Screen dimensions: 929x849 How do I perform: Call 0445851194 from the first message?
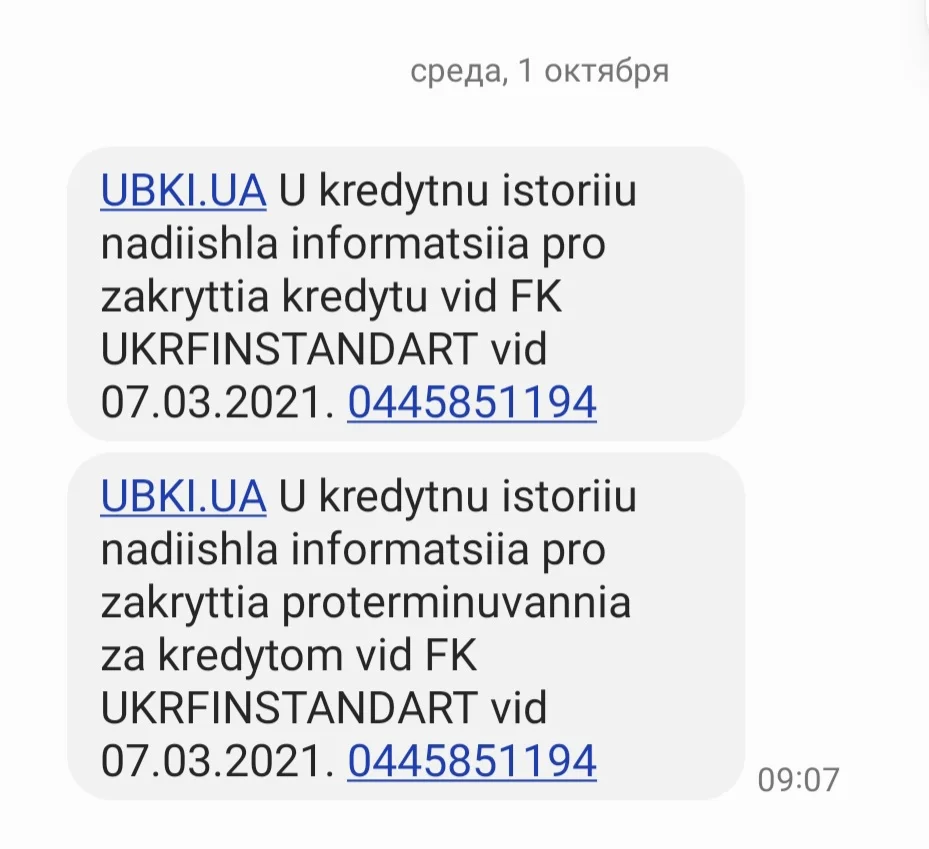[x=472, y=401]
